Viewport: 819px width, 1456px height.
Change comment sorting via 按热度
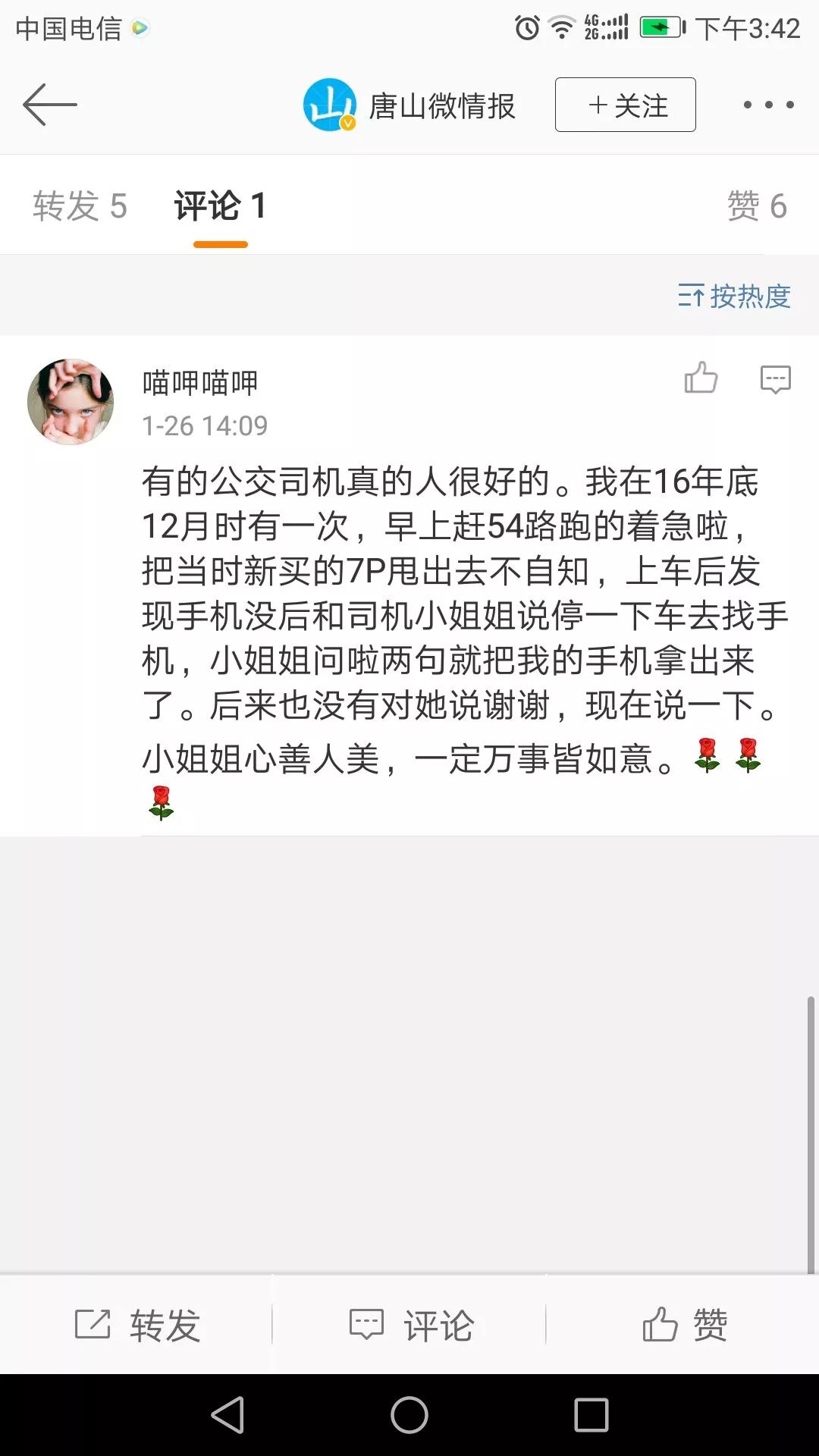coord(734,296)
